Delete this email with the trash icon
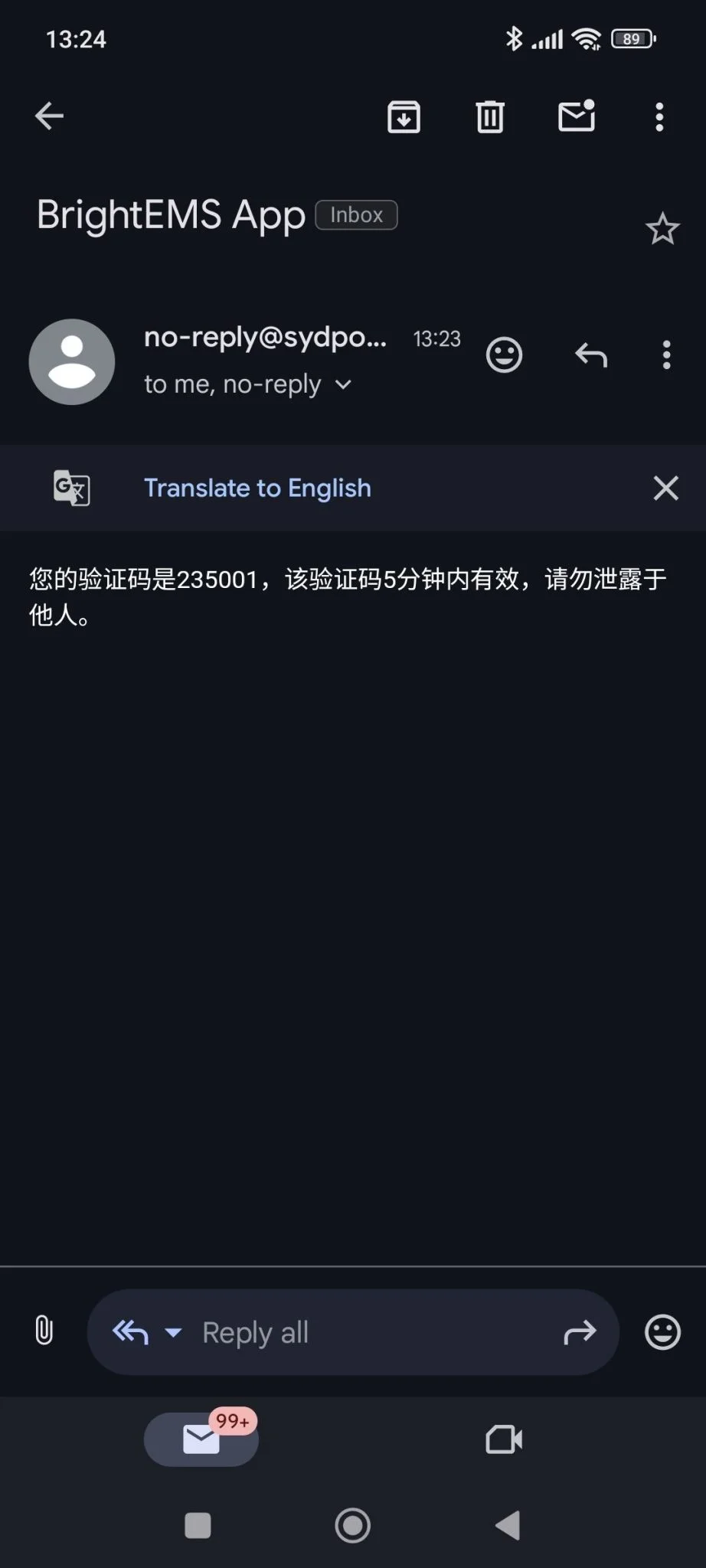Viewport: 706px width, 1568px height. click(x=490, y=116)
